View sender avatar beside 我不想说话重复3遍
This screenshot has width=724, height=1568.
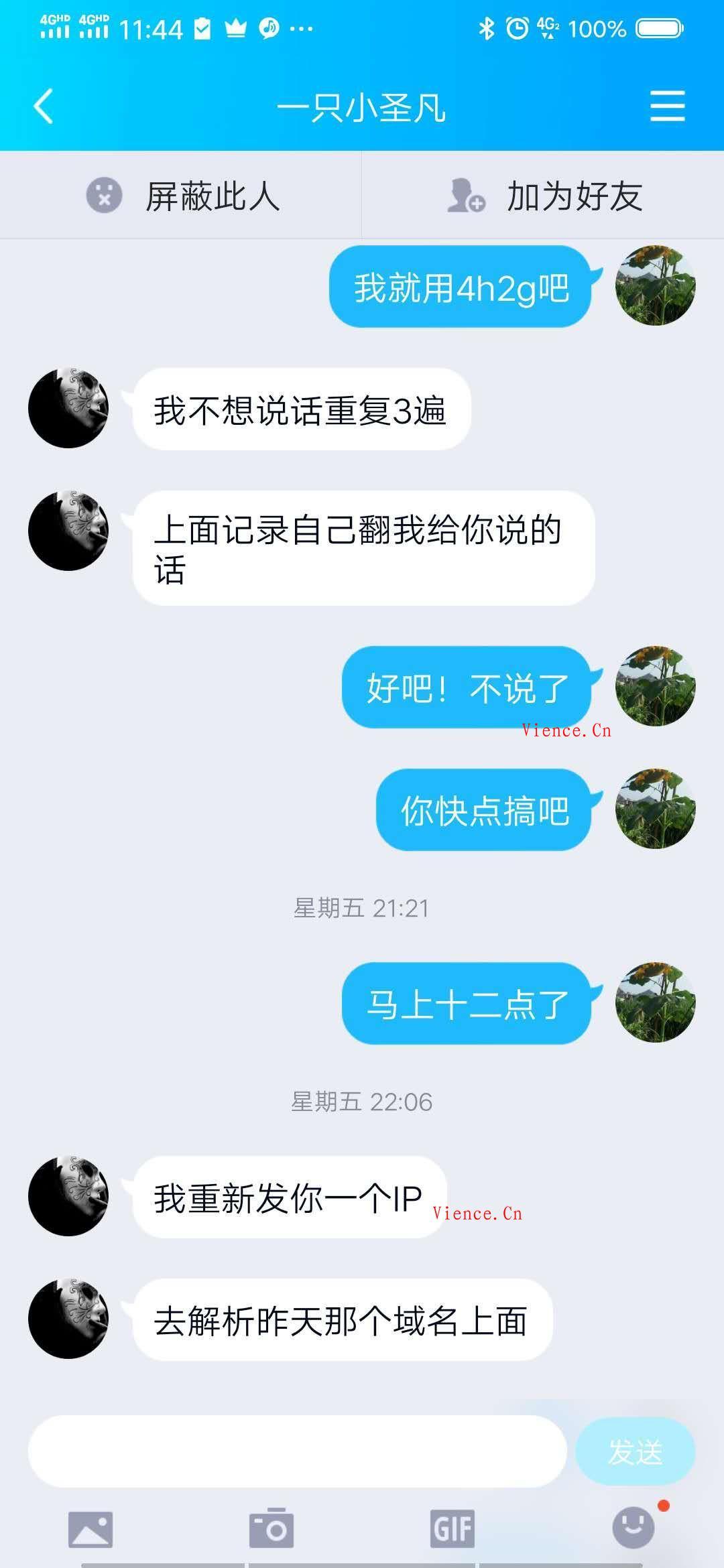[68, 408]
